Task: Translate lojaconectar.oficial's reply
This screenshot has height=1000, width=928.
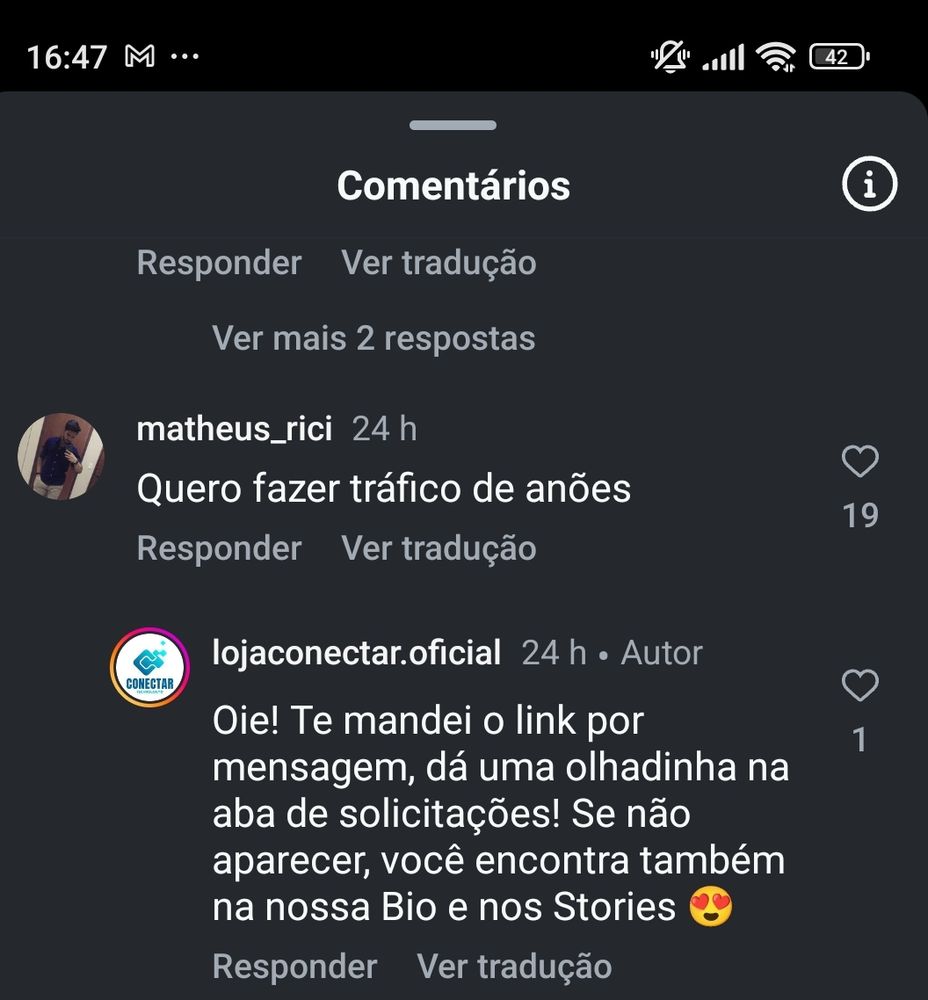Action: 514,966
